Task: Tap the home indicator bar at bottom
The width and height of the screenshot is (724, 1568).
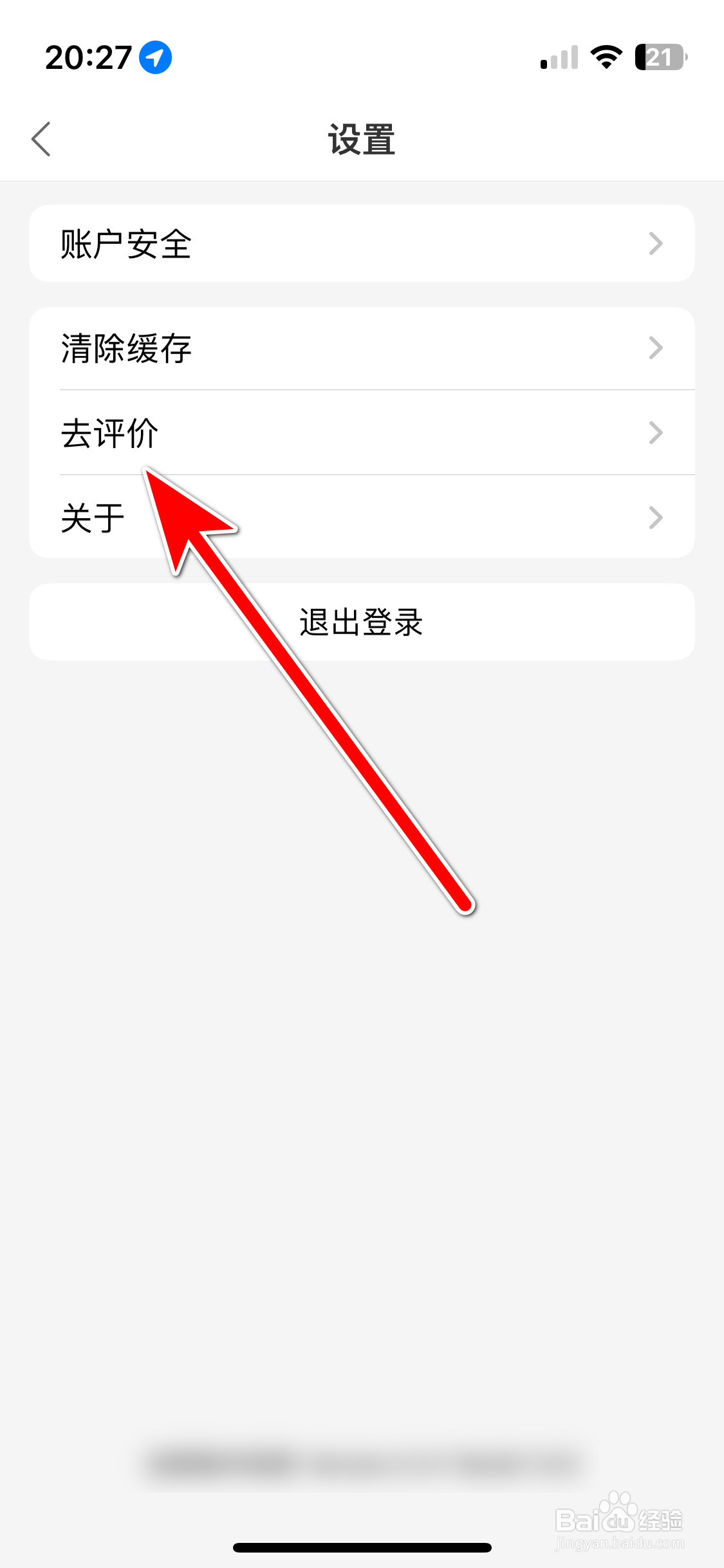Action: 362,1547
